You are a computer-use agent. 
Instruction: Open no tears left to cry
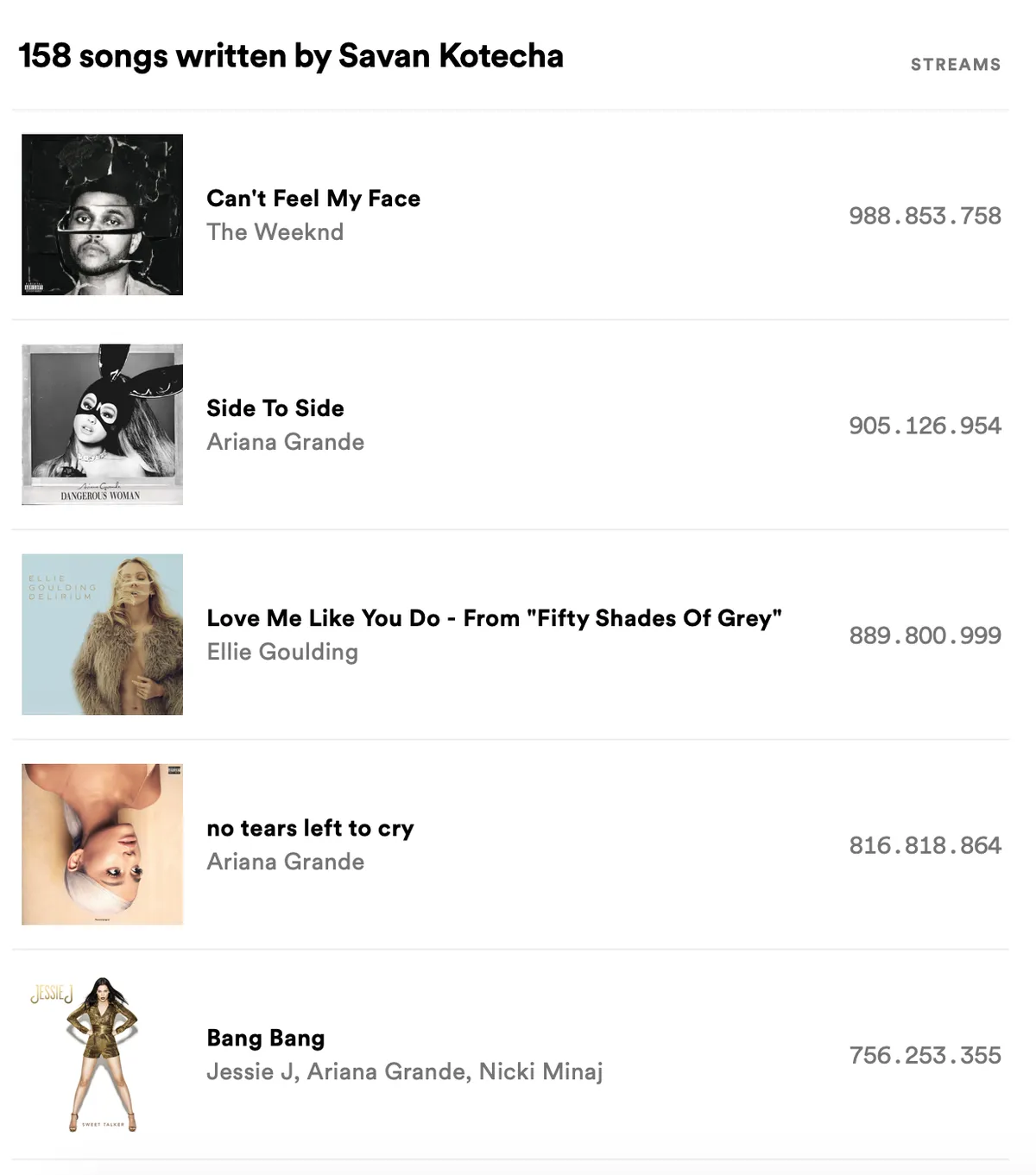(310, 828)
